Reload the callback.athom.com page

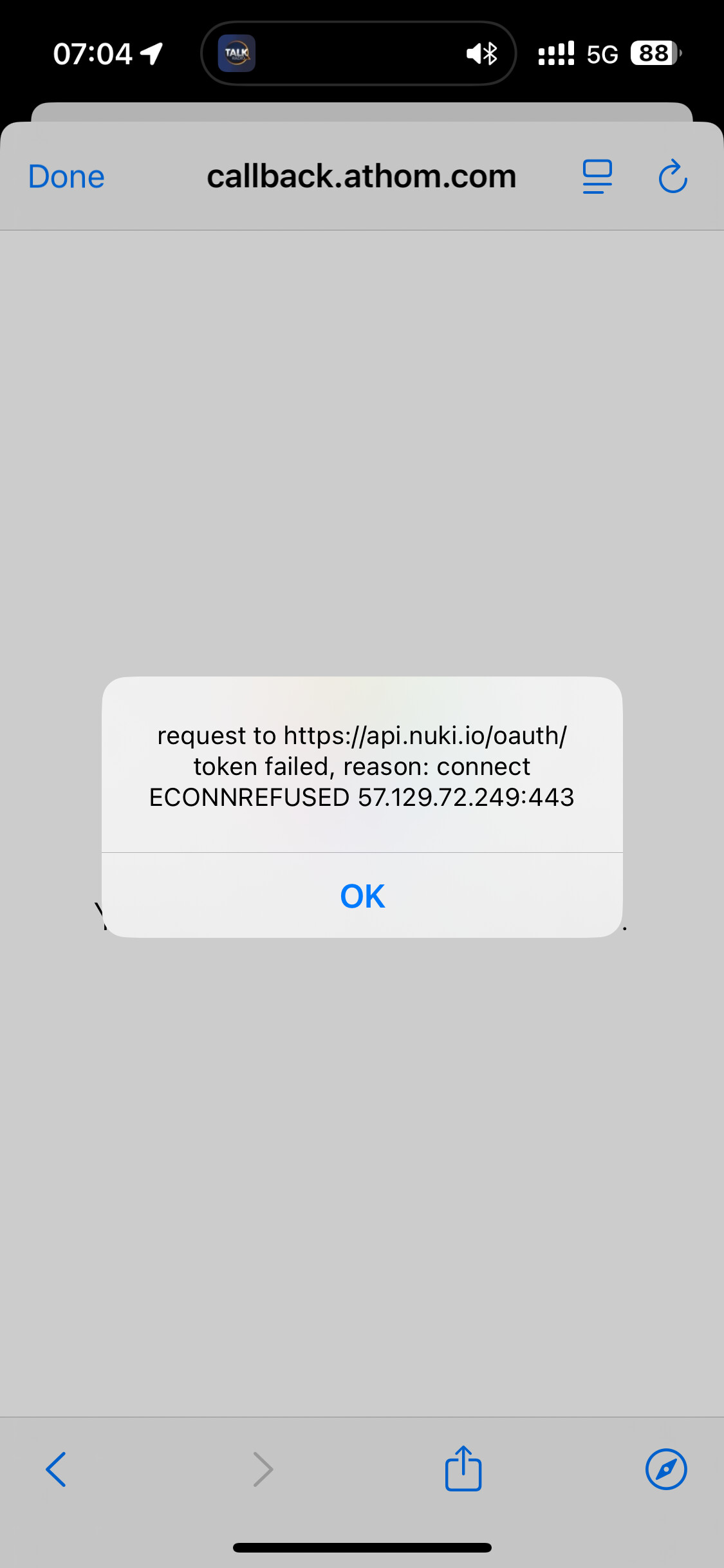673,177
